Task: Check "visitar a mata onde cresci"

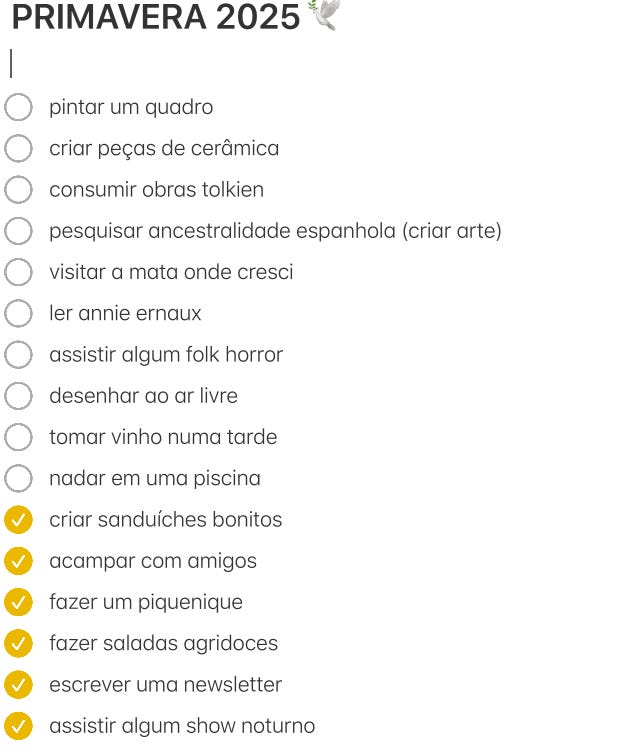Action: coord(19,272)
